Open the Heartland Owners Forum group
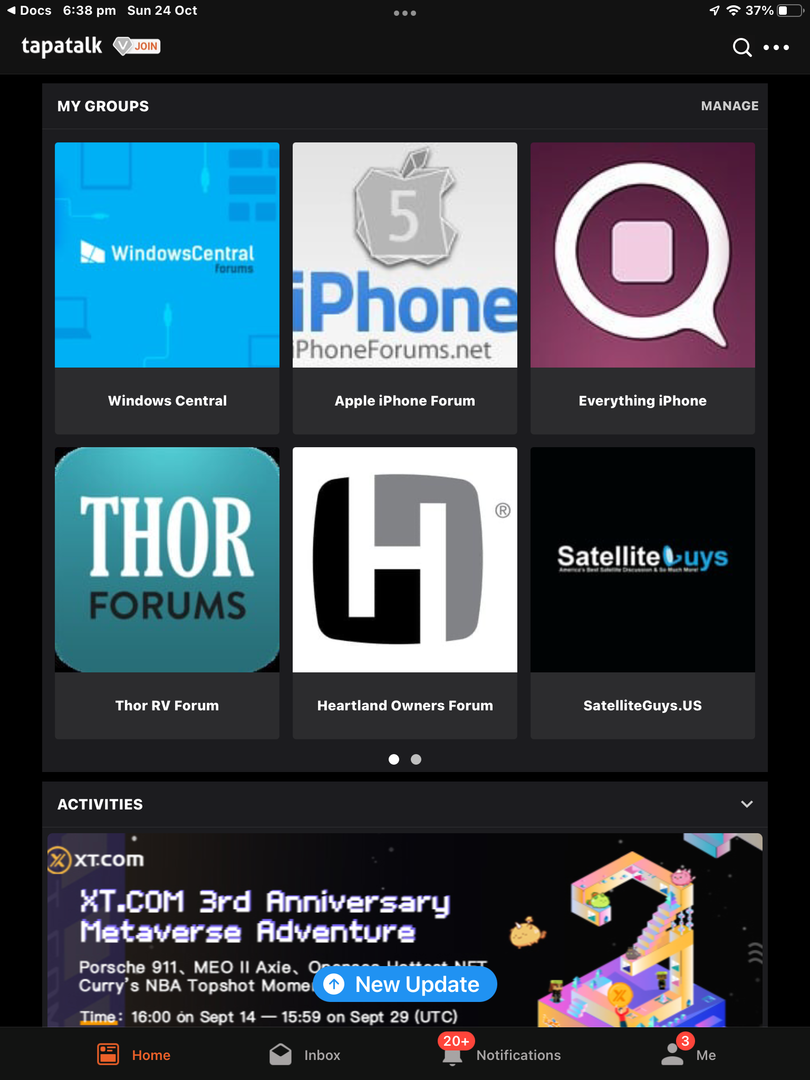Viewport: 810px width, 1080px height. pos(405,592)
